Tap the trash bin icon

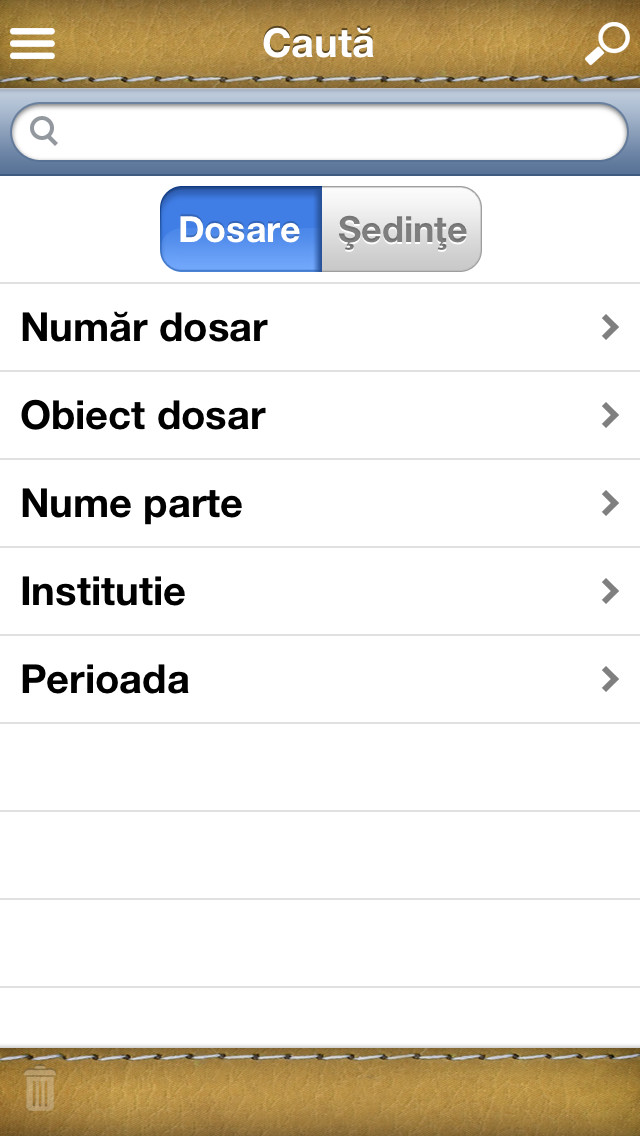point(41,1089)
